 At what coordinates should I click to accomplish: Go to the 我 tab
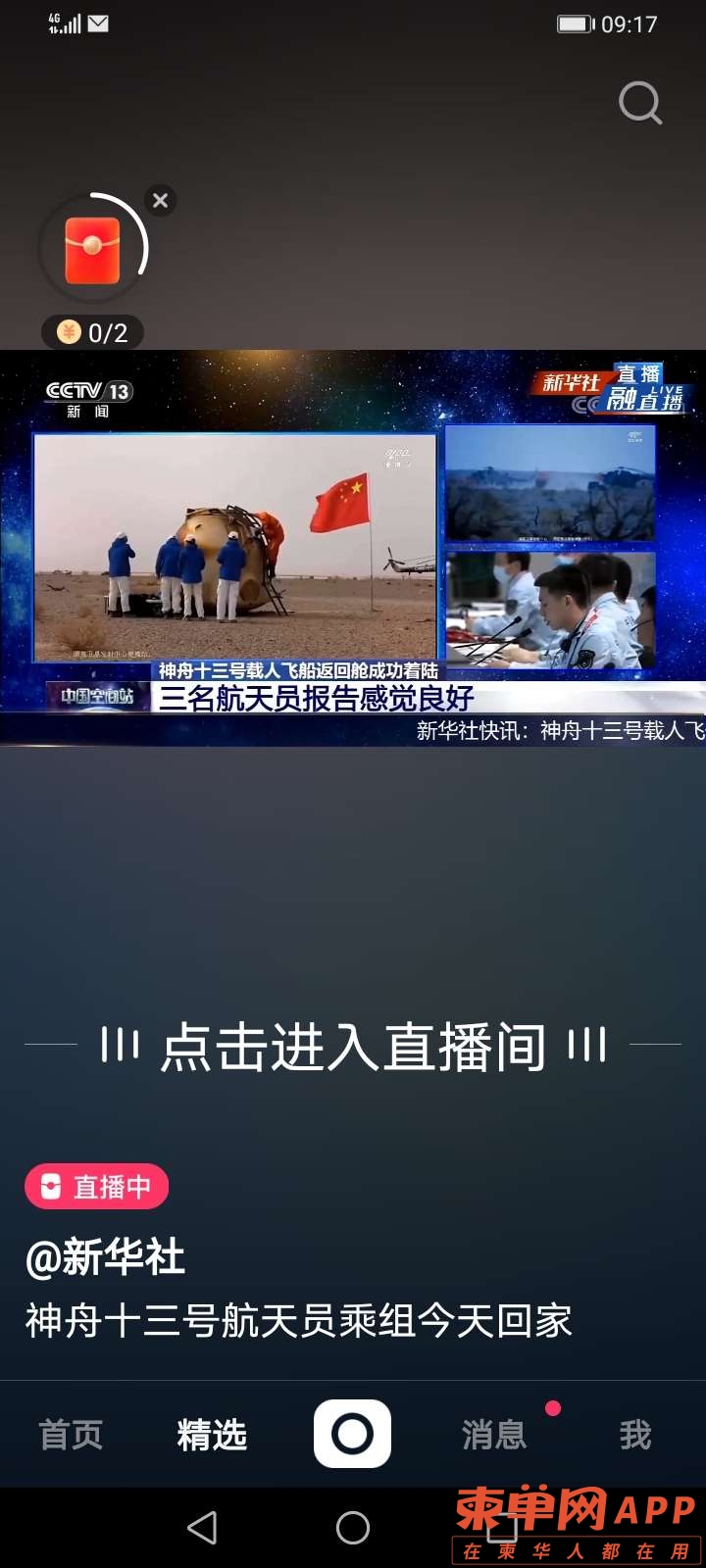click(634, 1435)
